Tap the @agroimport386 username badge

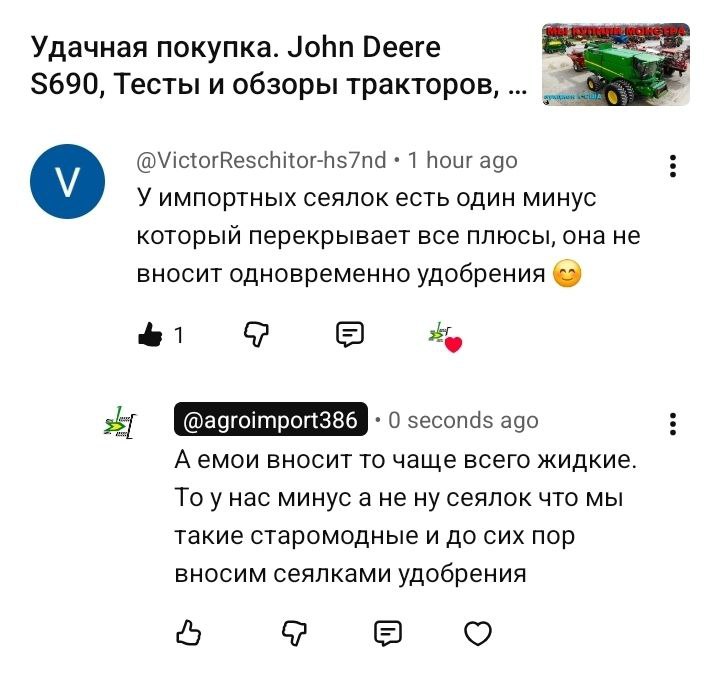point(271,420)
